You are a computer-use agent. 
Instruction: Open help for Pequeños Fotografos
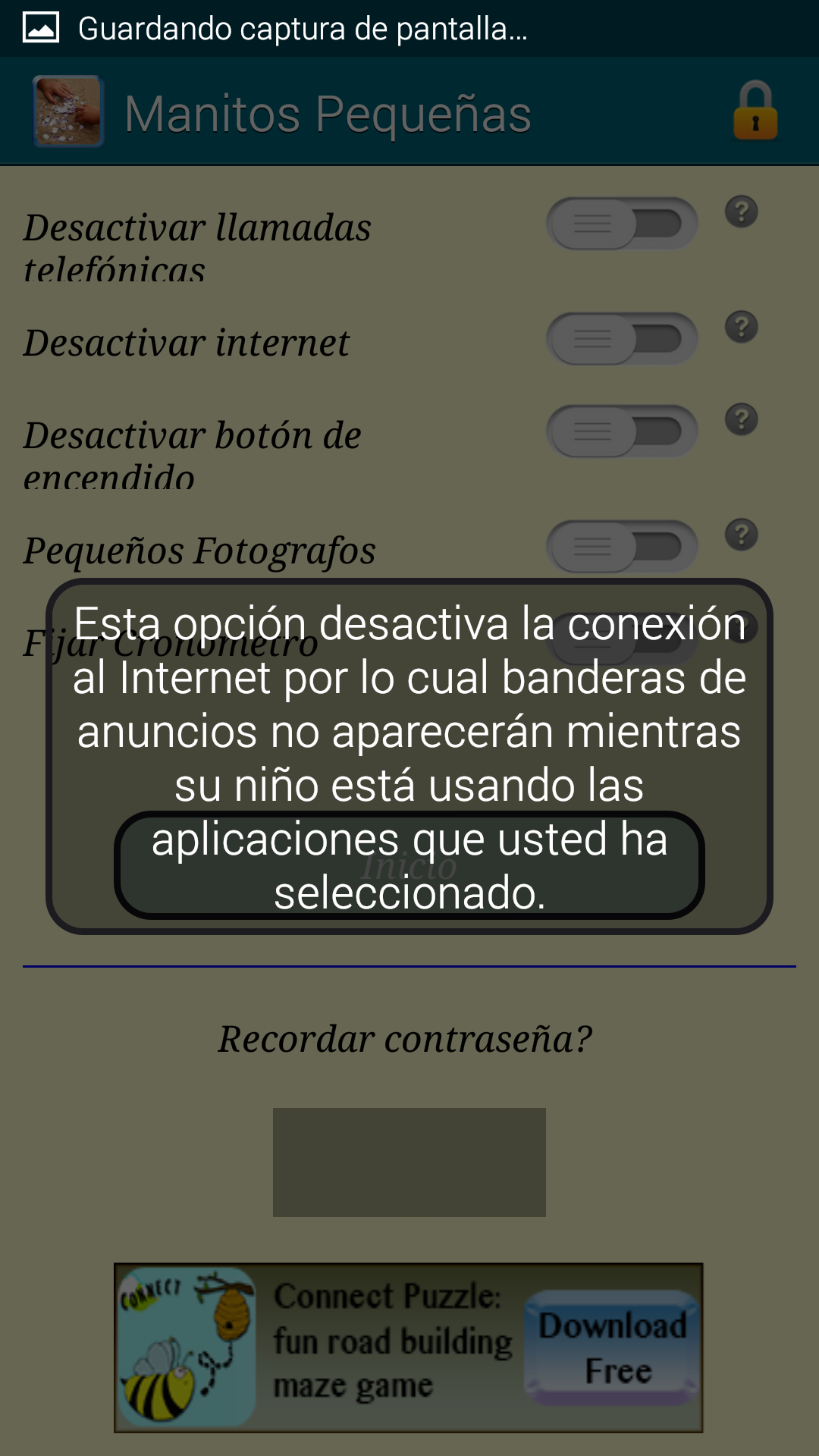tap(742, 535)
